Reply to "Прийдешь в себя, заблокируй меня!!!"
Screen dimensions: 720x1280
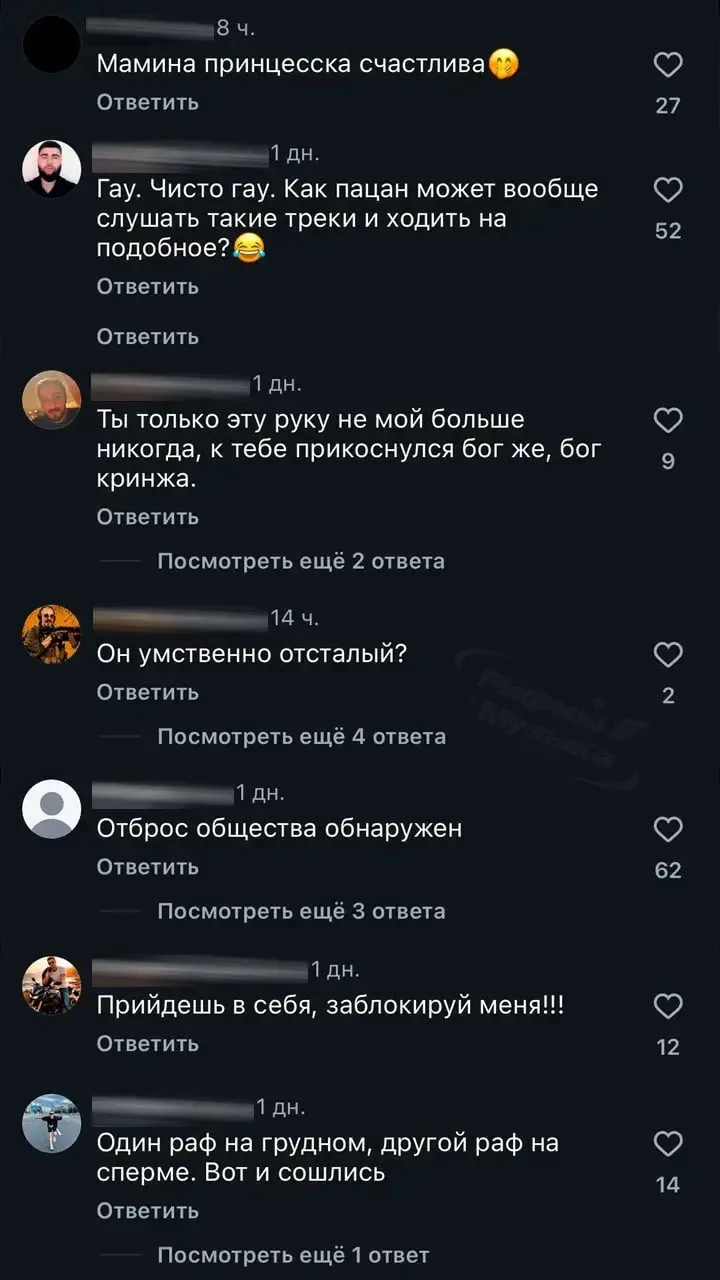point(148,1044)
